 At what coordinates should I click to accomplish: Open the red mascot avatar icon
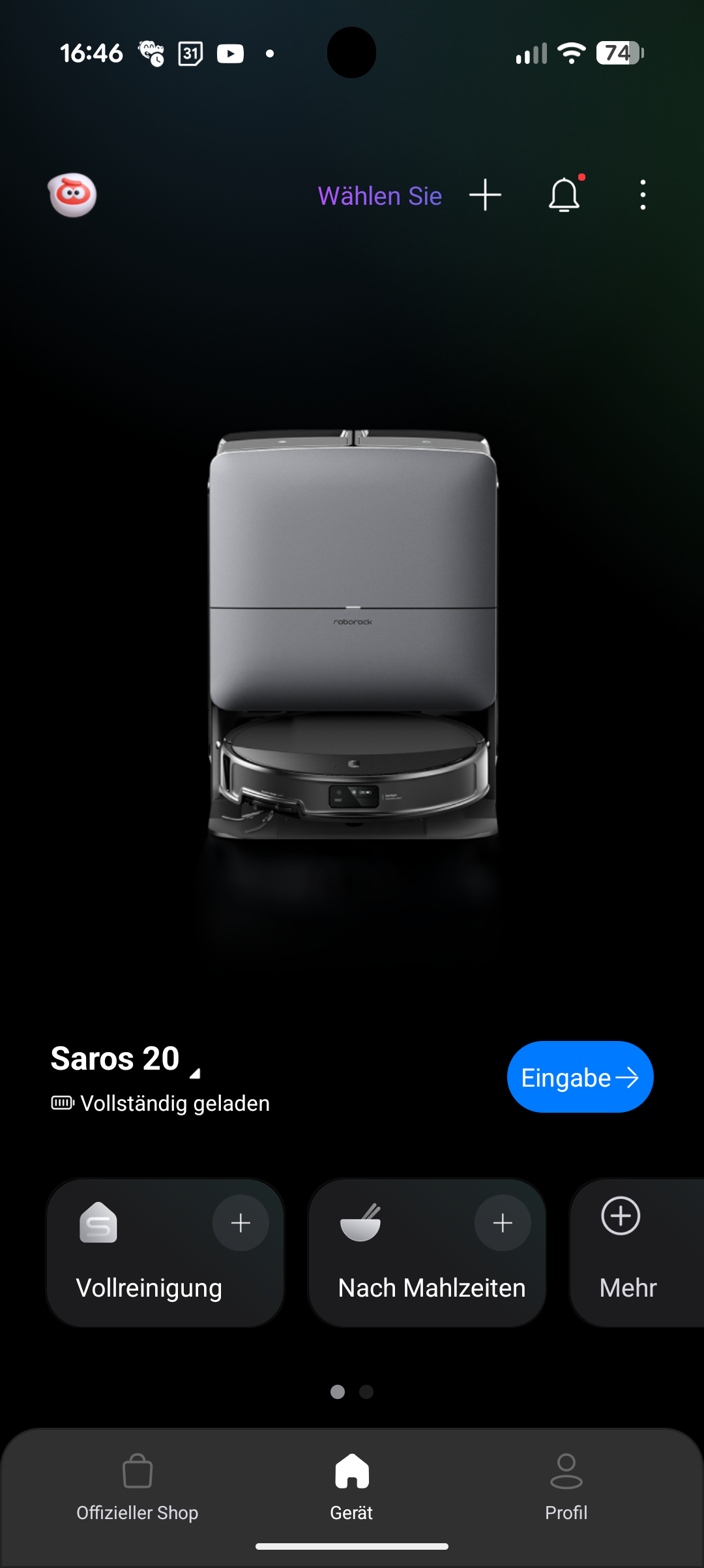coord(72,195)
